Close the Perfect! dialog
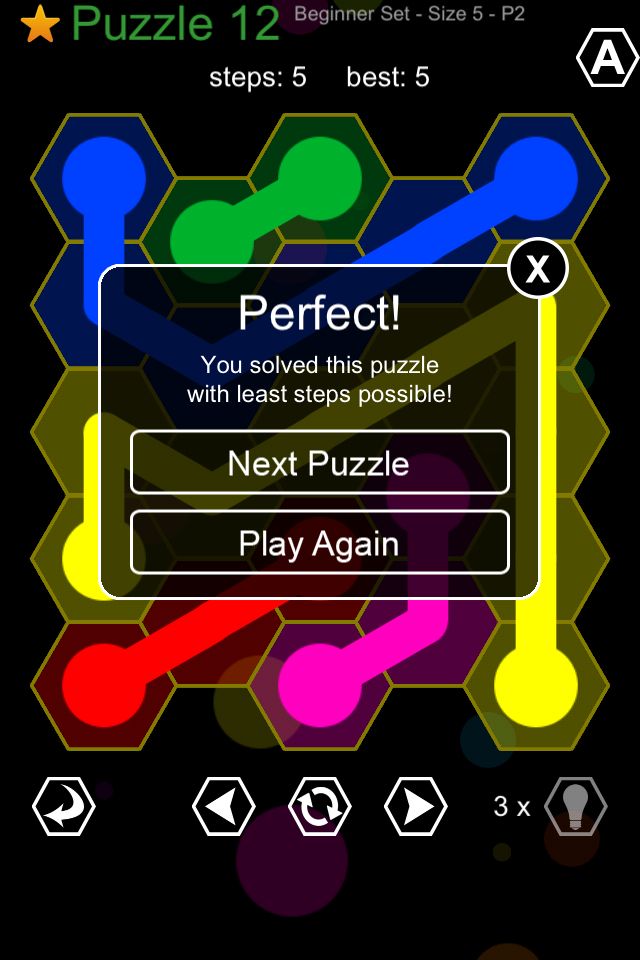The width and height of the screenshot is (640, 960). [538, 268]
